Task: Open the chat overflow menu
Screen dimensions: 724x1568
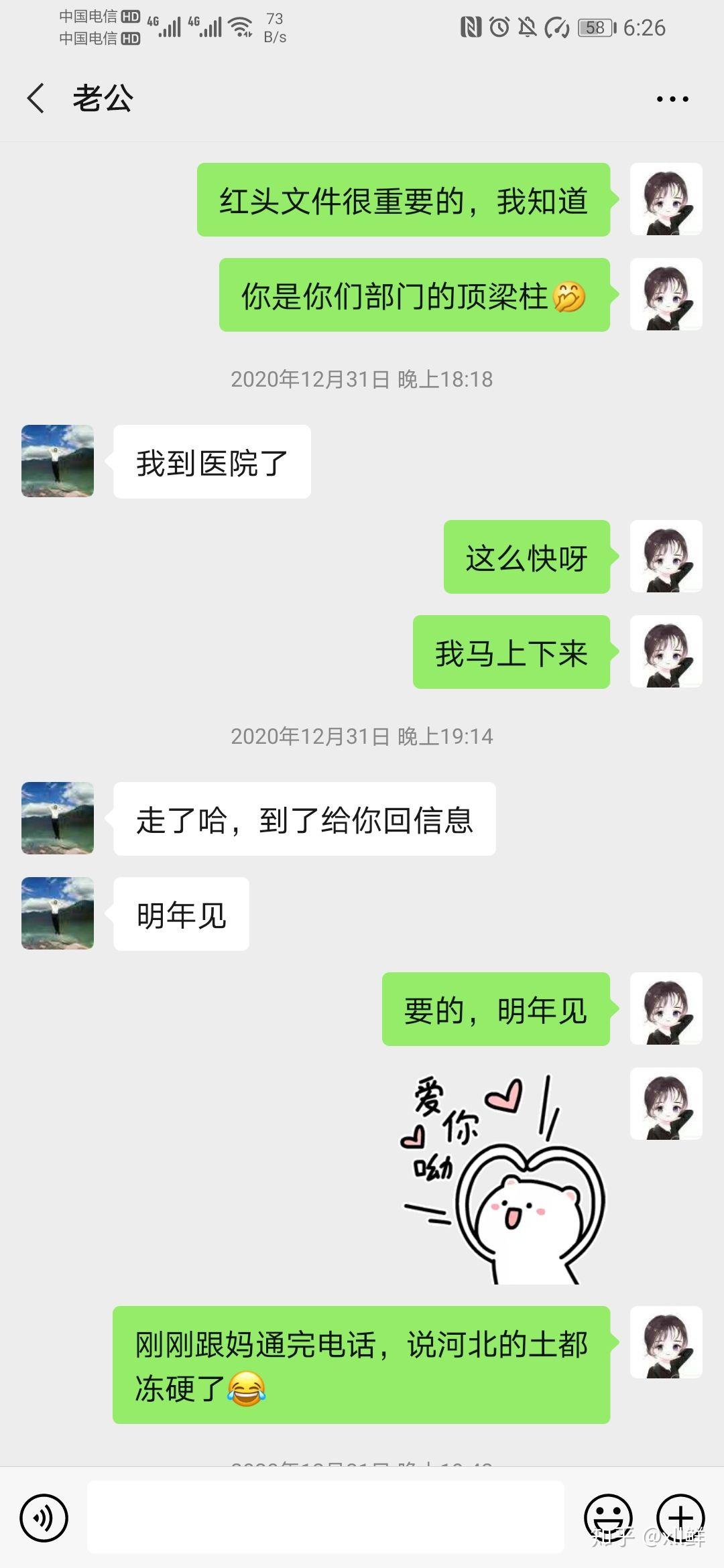Action: (672, 99)
